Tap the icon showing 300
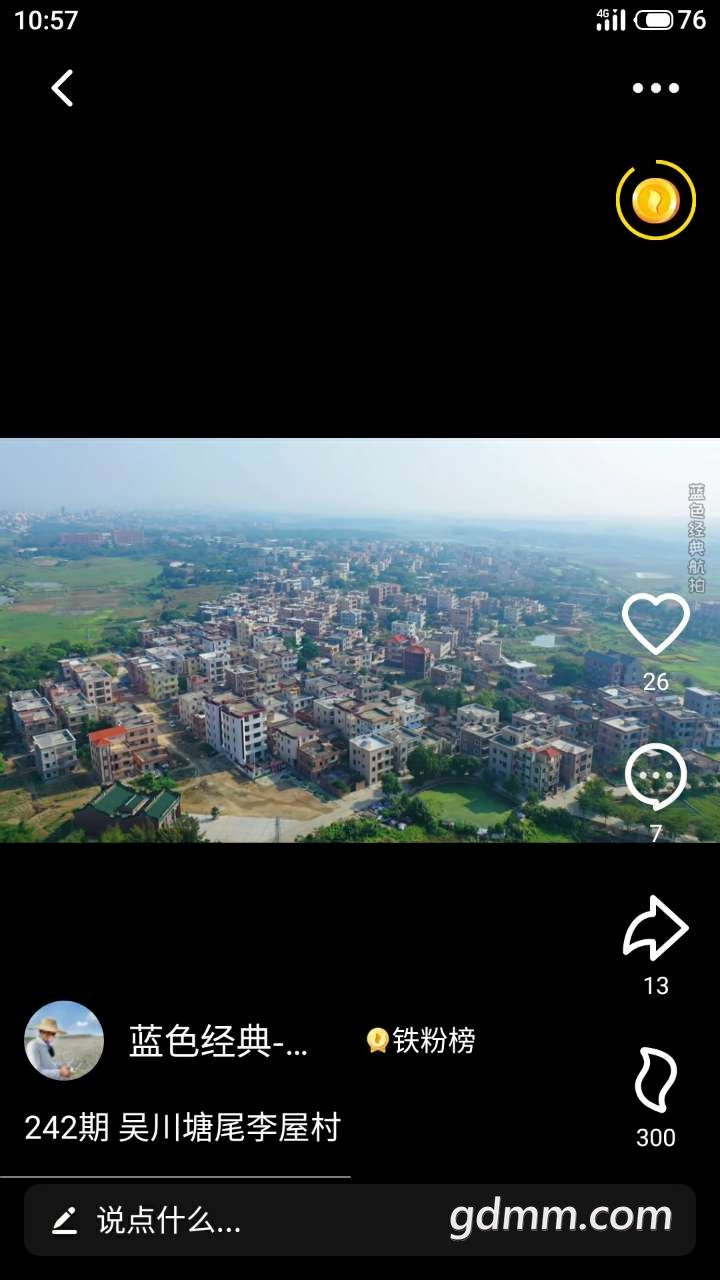The height and width of the screenshot is (1280, 720). coord(655,1081)
